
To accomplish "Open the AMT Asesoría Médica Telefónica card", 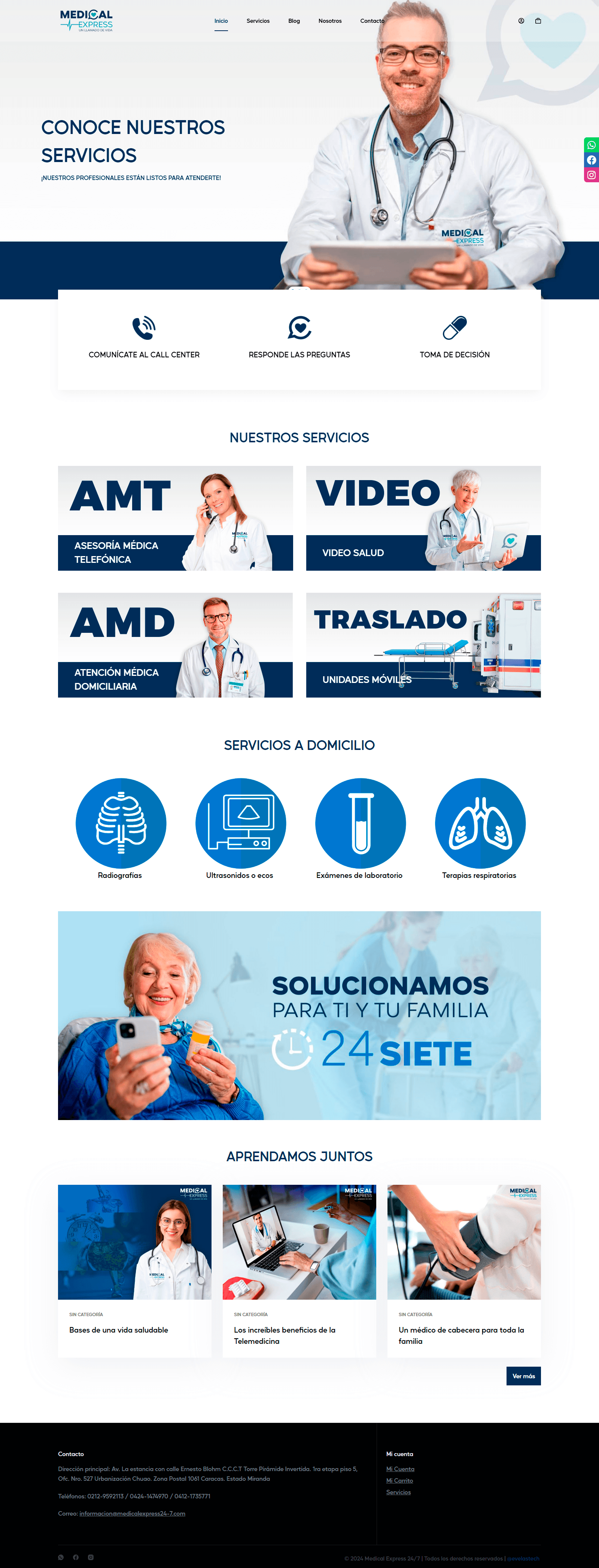I will (175, 518).
